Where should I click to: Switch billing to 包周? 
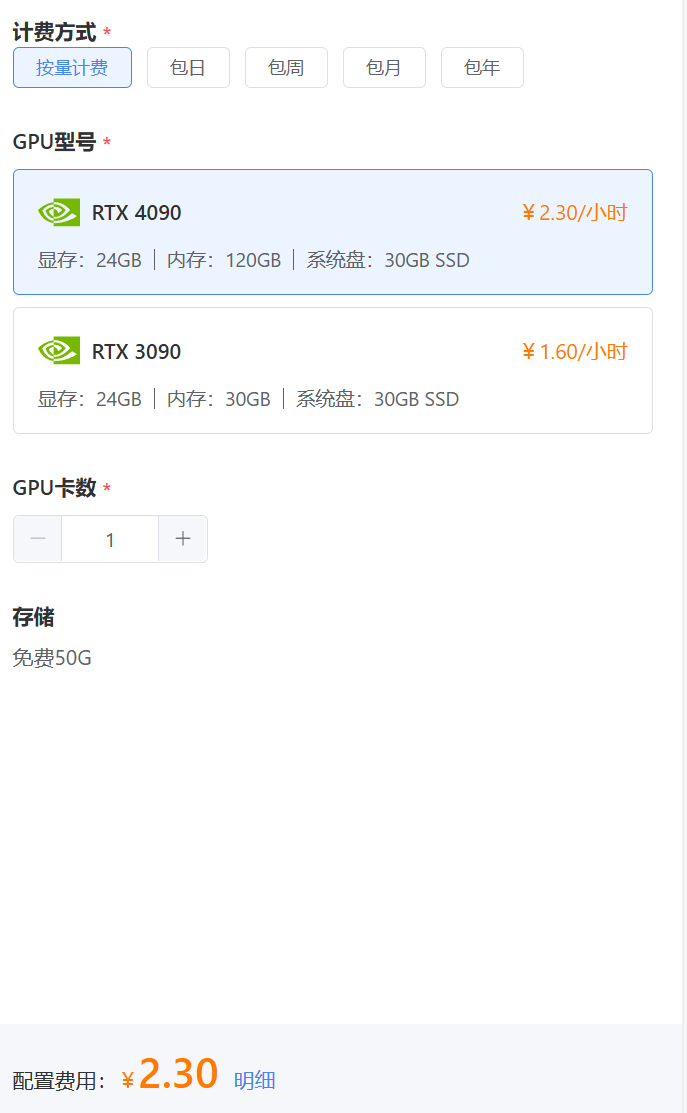click(x=286, y=67)
